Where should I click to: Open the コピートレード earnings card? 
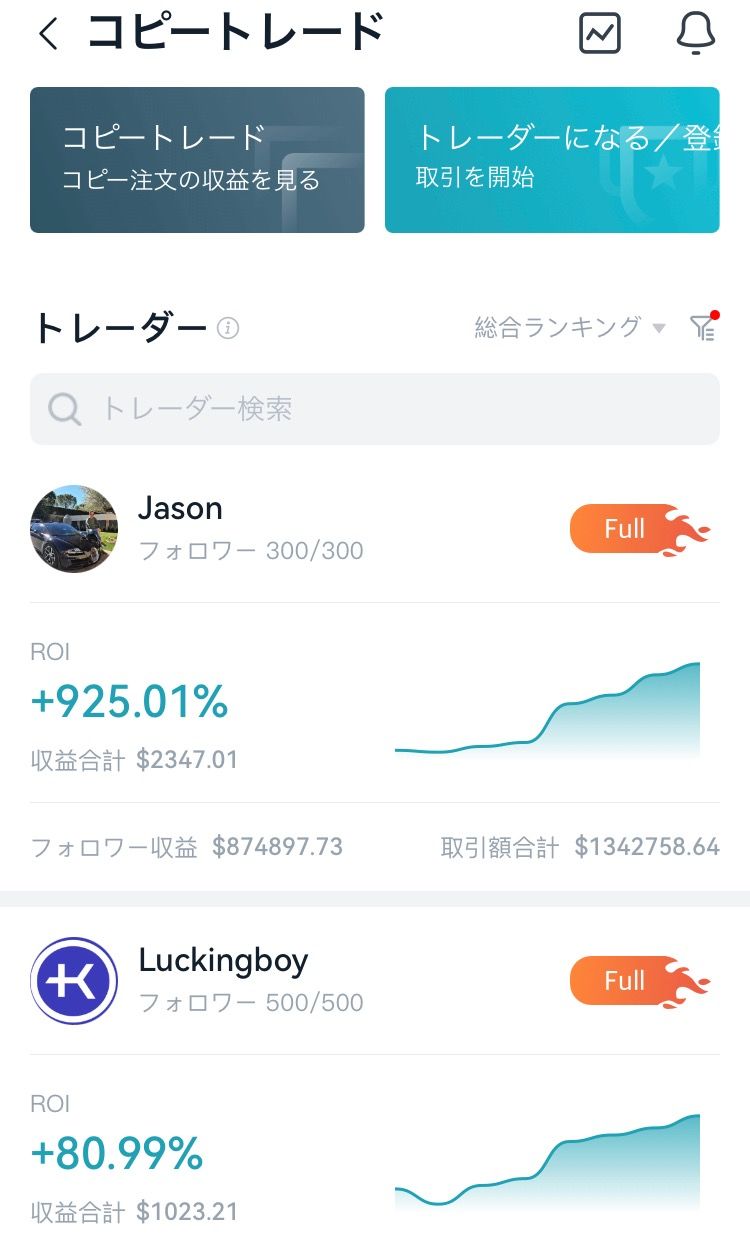(197, 160)
